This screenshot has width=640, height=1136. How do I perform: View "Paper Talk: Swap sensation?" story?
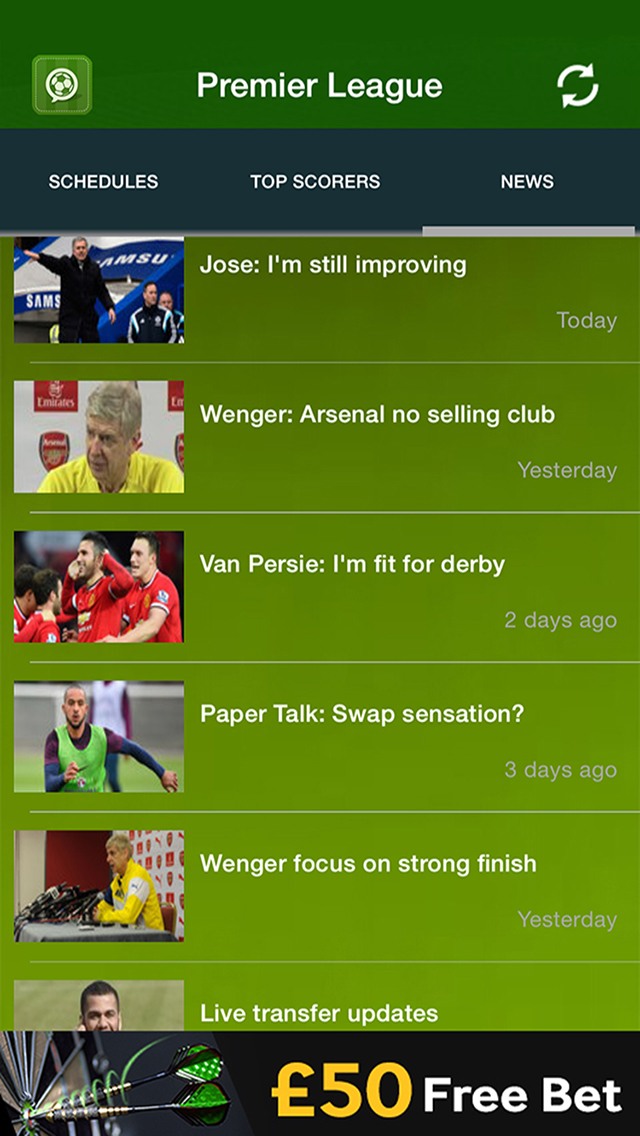361,714
